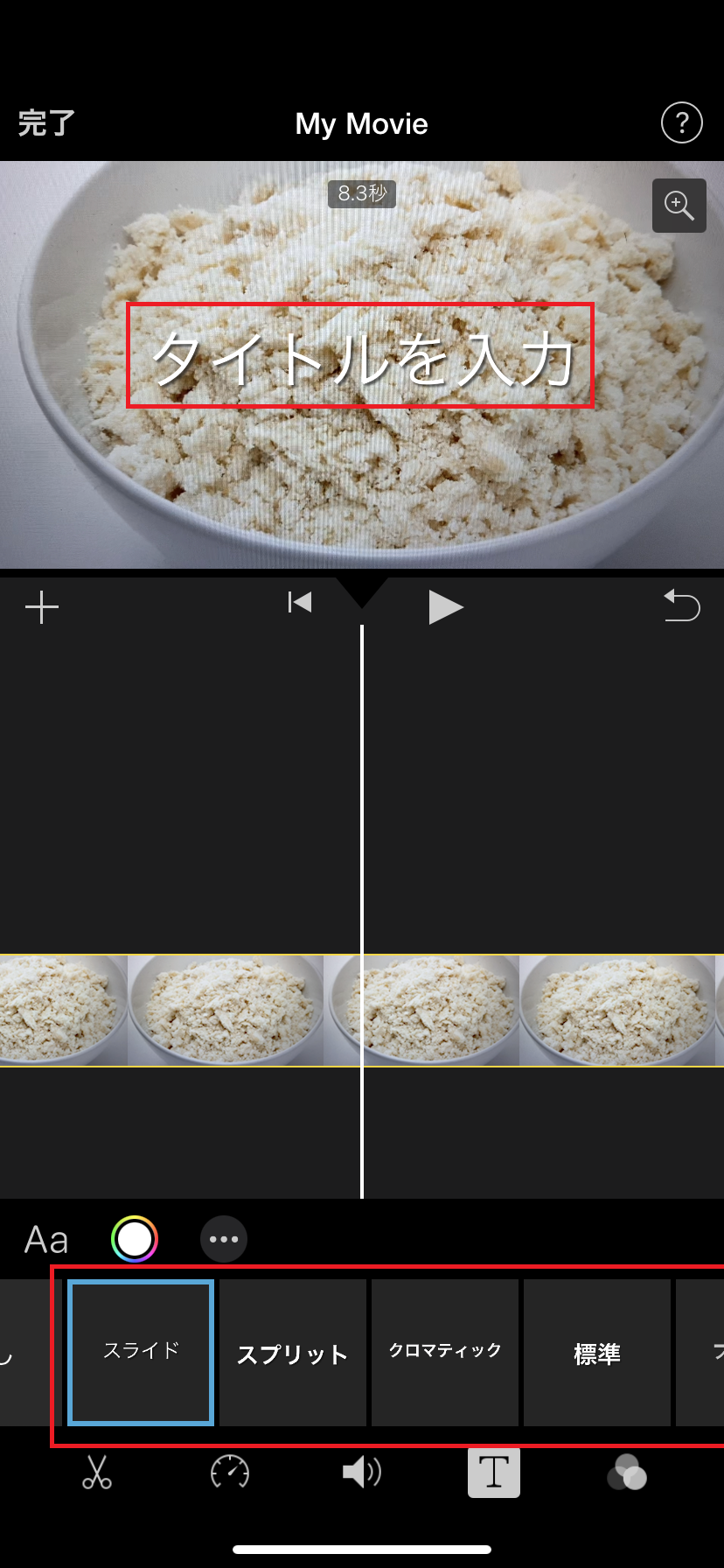This screenshot has width=724, height=1568.
Task: Undo the last action
Action: pos(682,605)
